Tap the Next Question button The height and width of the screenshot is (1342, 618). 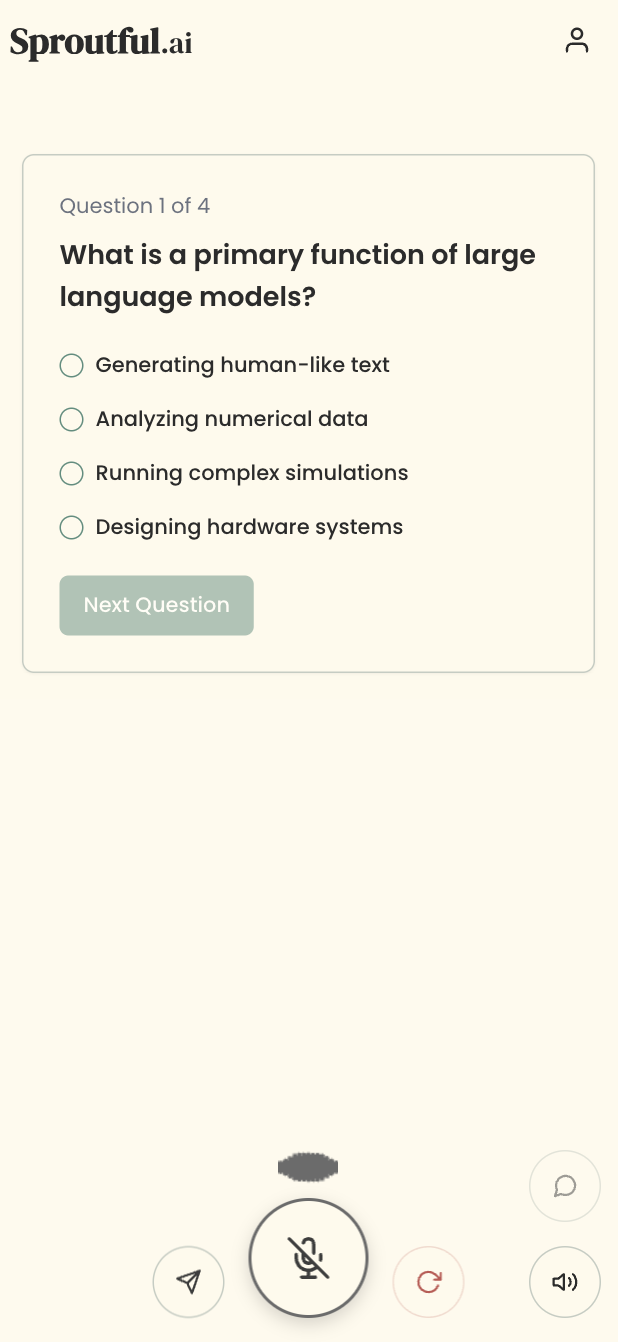pyautogui.click(x=156, y=605)
